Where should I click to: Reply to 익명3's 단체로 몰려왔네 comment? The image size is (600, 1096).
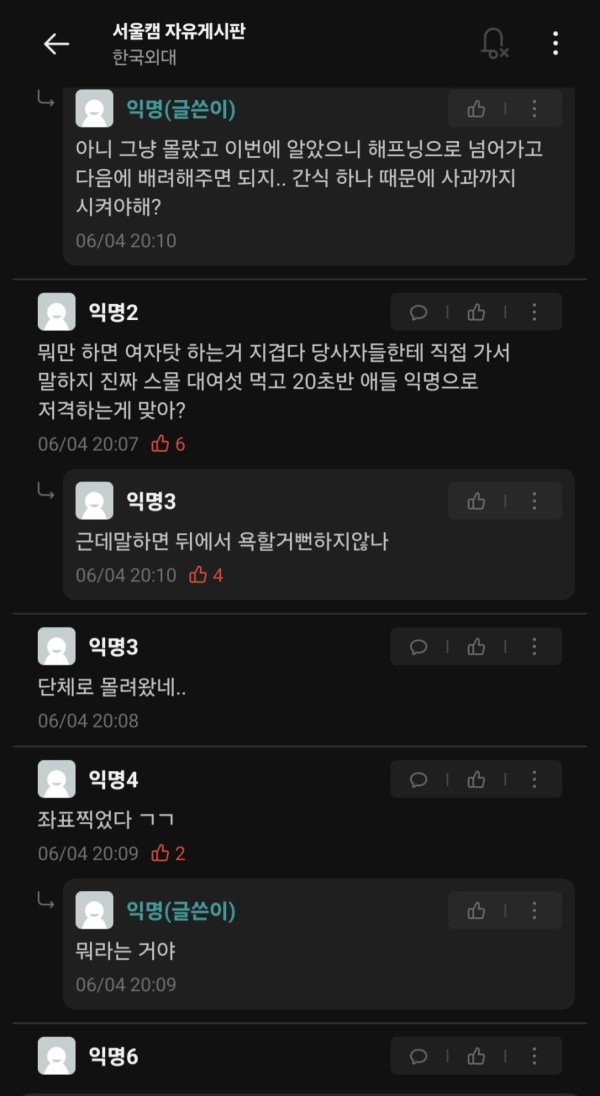(418, 647)
